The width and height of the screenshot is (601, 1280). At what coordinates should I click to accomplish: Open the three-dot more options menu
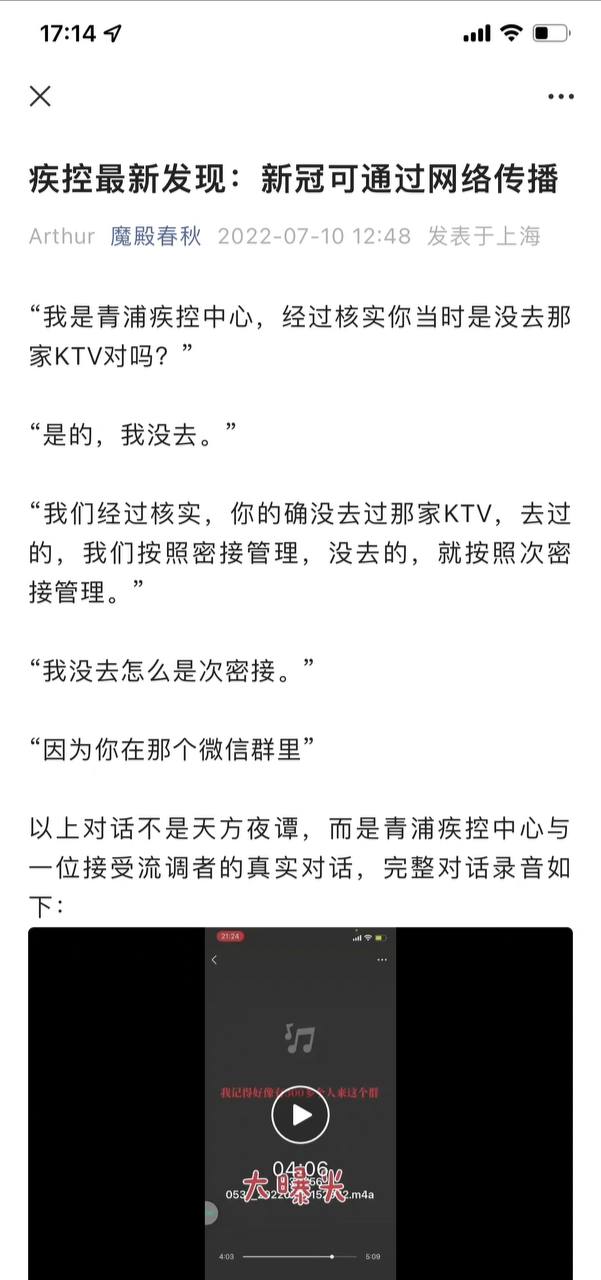tap(561, 97)
